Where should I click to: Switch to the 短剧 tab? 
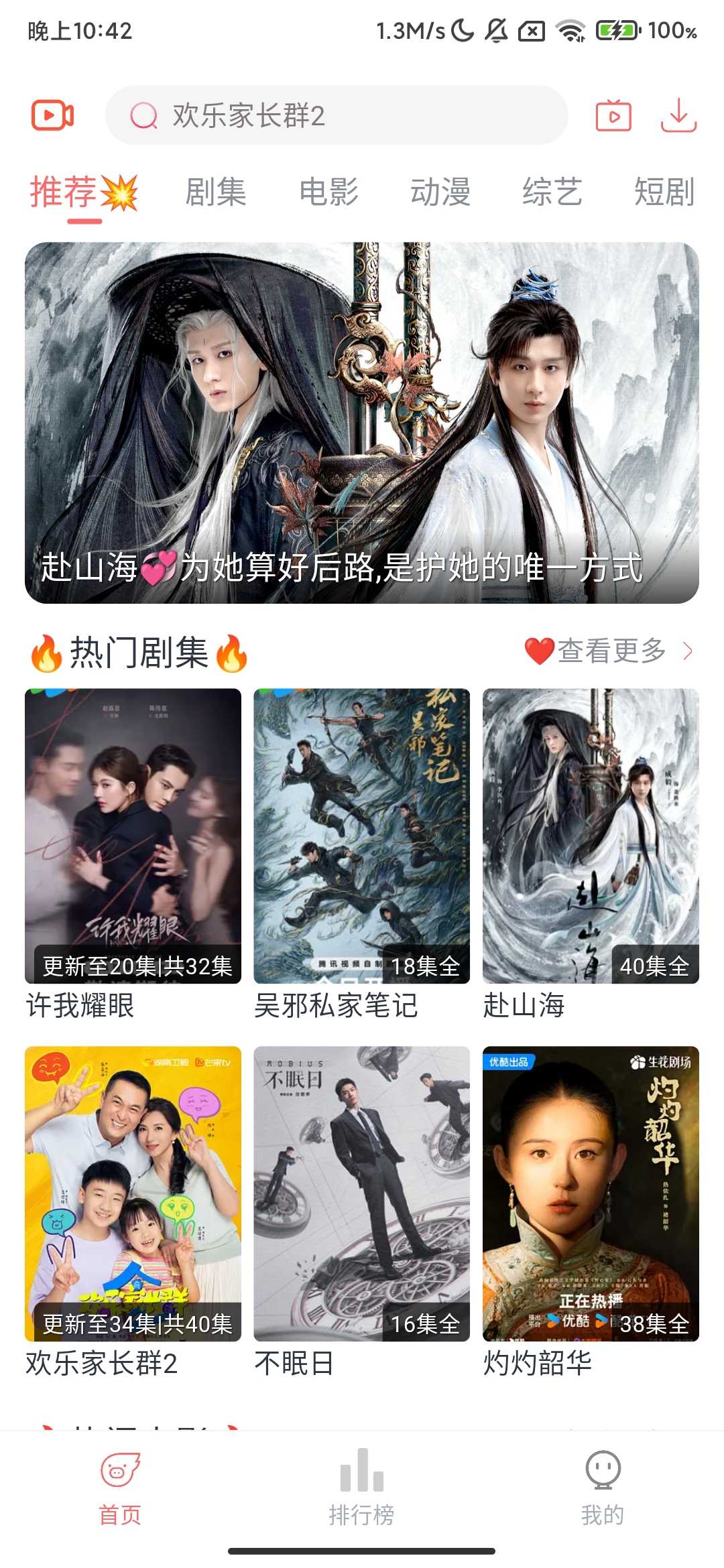coord(664,192)
